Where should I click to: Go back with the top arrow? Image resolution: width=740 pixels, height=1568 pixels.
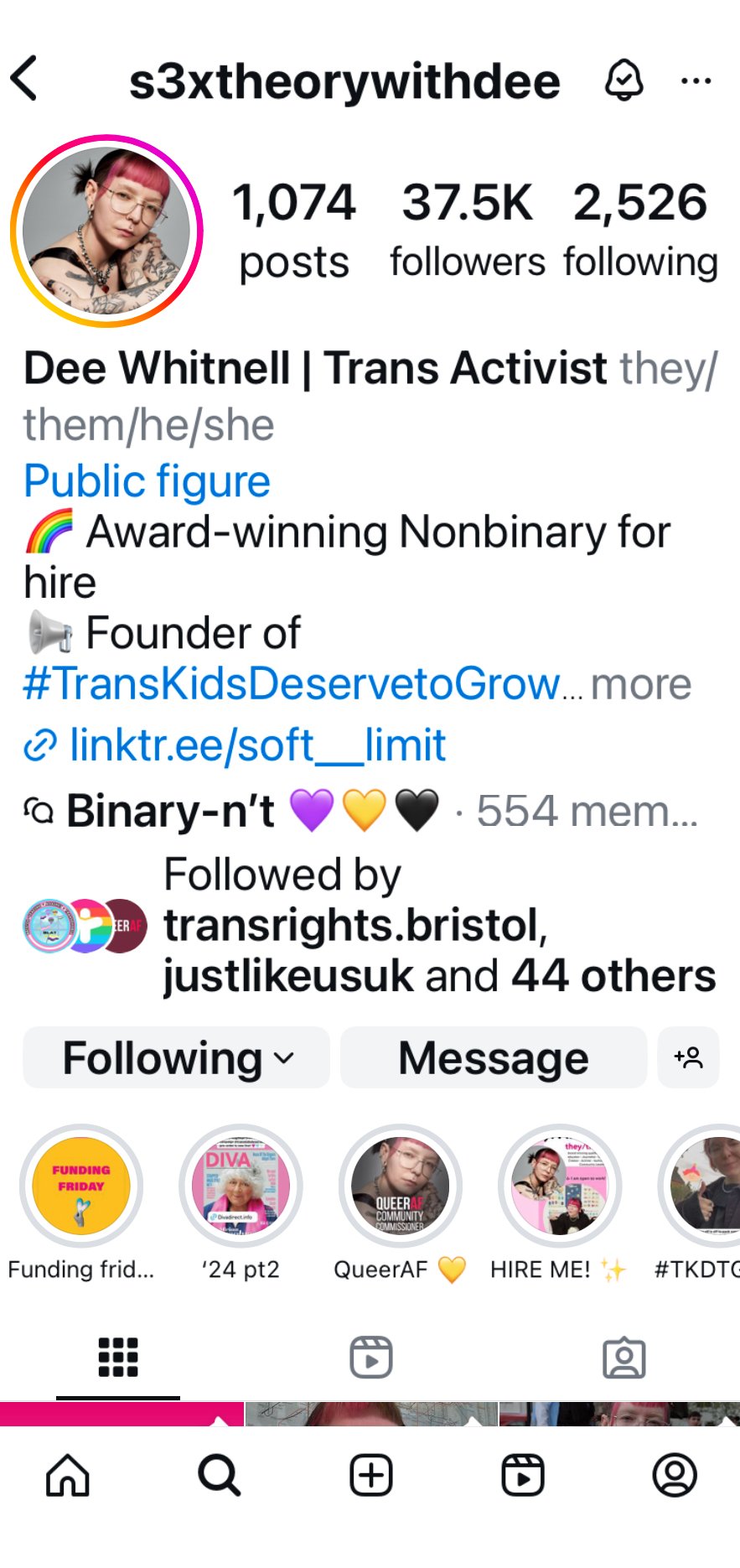pos(24,79)
